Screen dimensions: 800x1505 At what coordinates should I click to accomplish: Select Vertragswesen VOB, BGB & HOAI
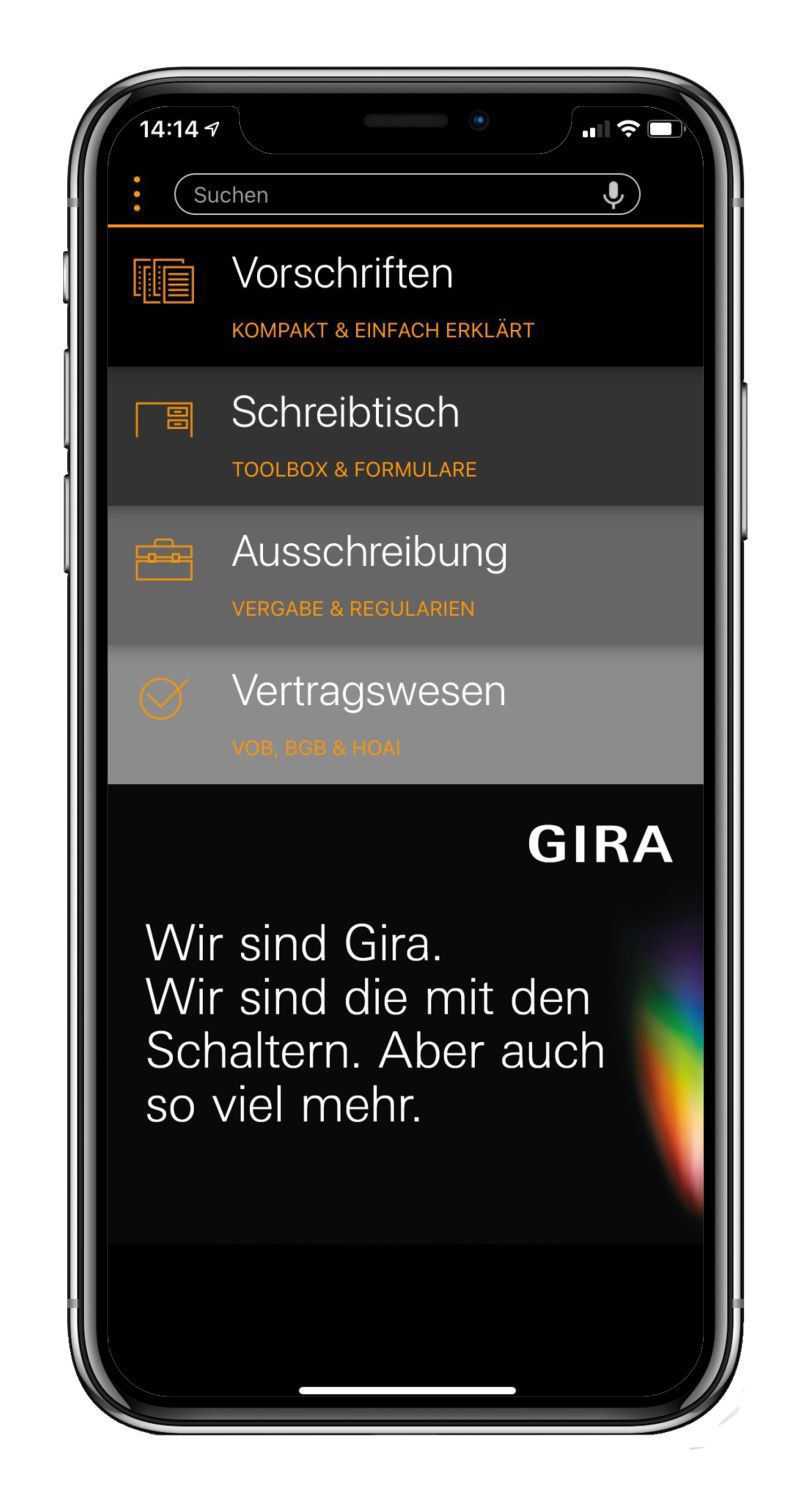pyautogui.click(x=405, y=714)
